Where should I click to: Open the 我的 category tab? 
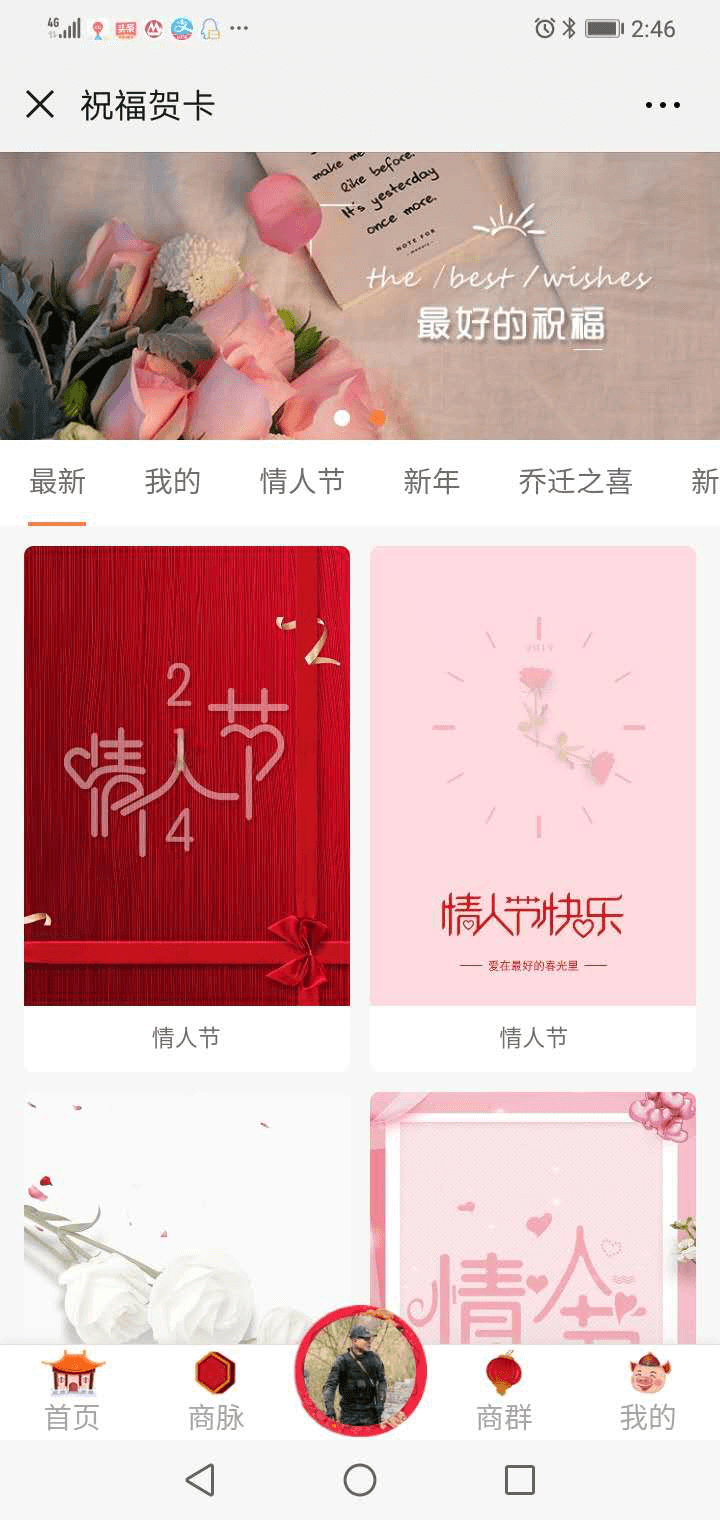coord(170,482)
